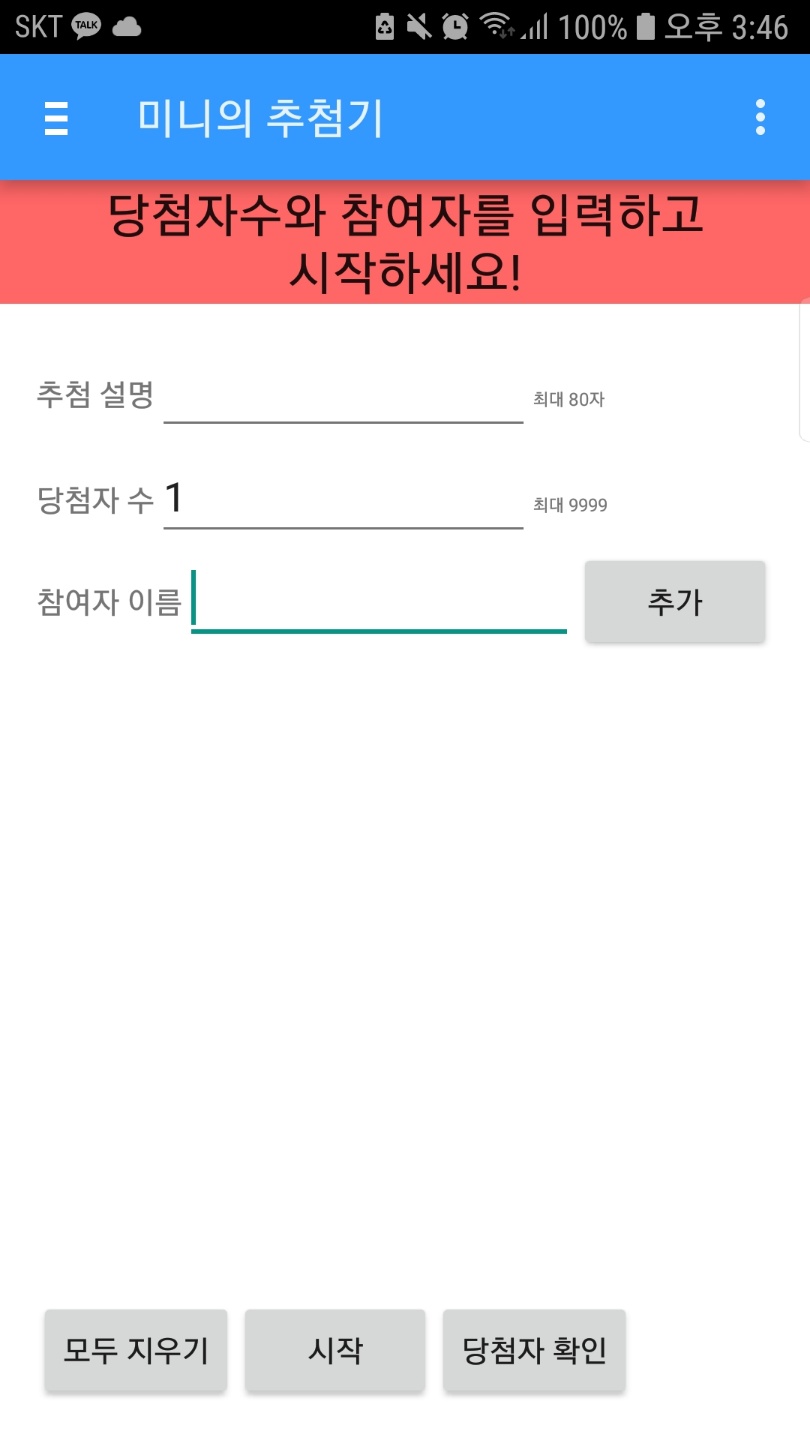Select the cellular signal strength icon
810x1440 pixels.
[532, 27]
